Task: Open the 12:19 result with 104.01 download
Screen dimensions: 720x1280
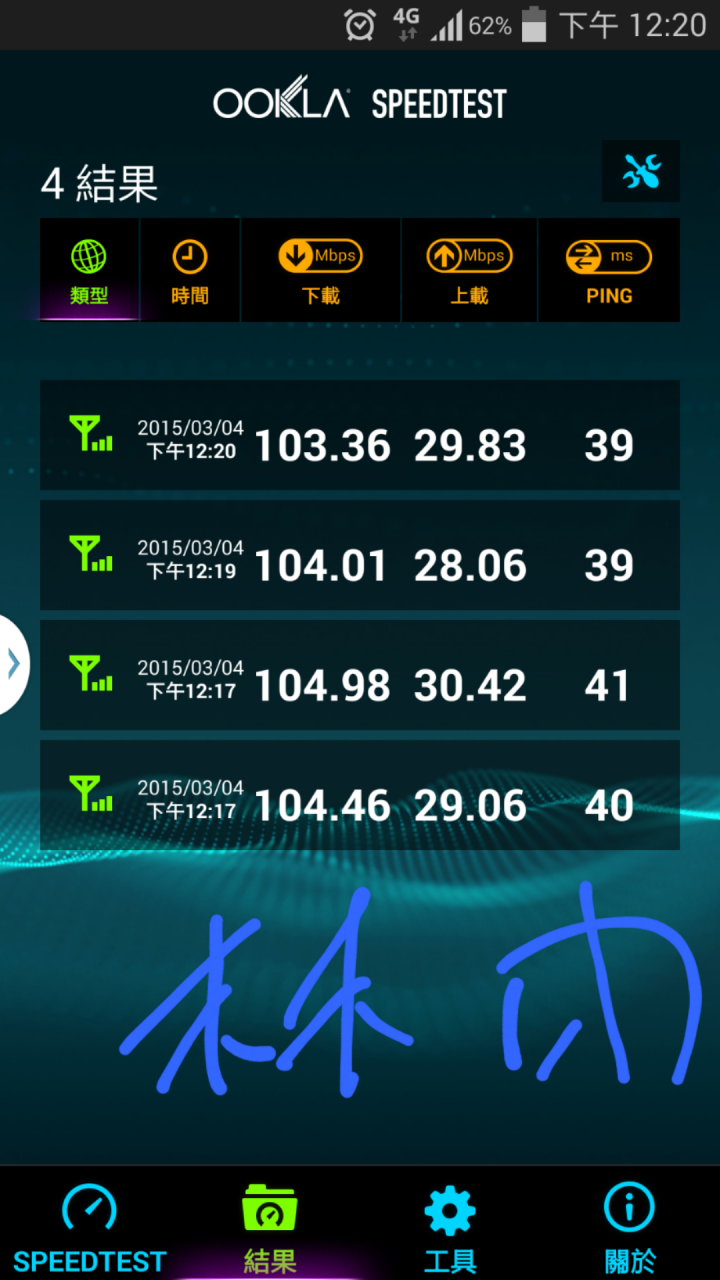Action: click(360, 555)
